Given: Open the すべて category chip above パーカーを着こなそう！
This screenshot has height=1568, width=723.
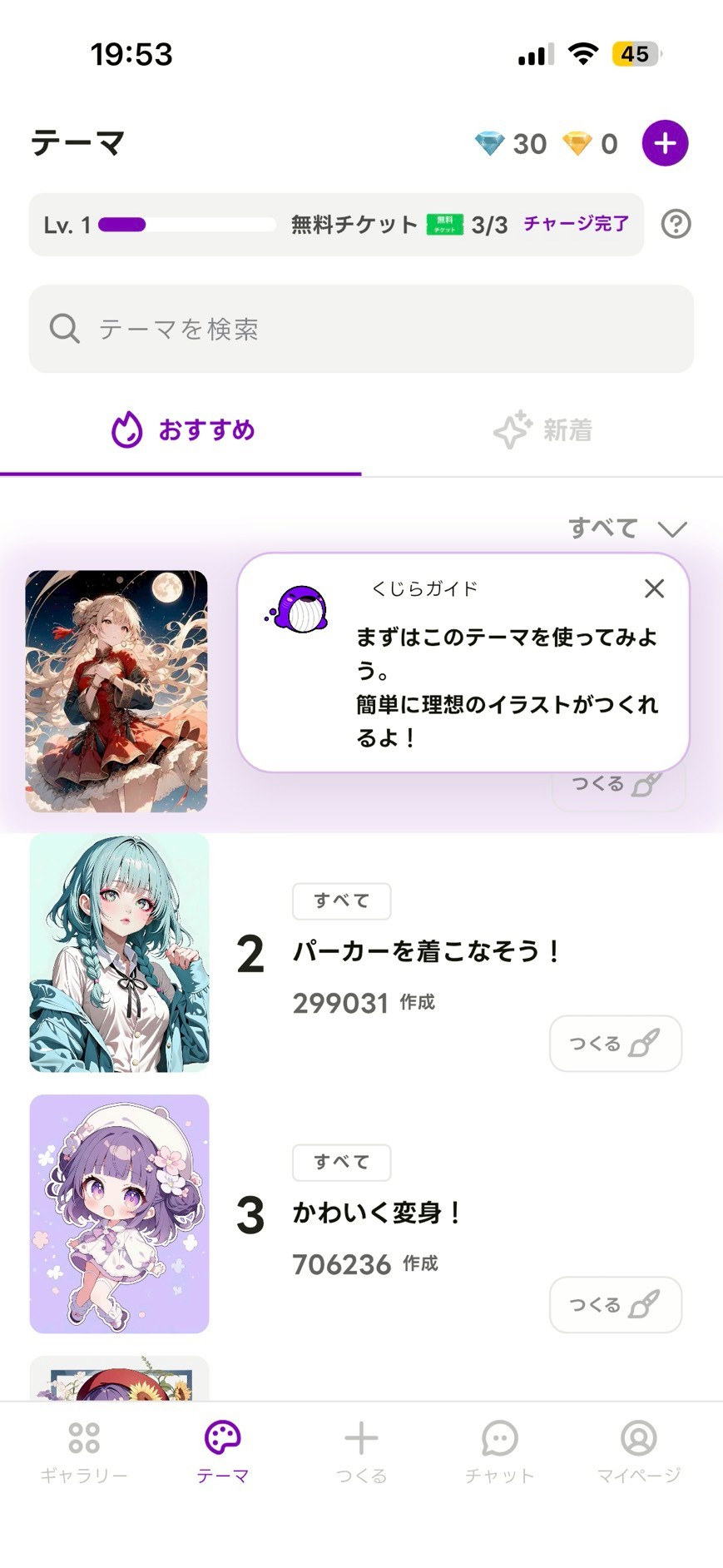Looking at the screenshot, I should pos(341,901).
